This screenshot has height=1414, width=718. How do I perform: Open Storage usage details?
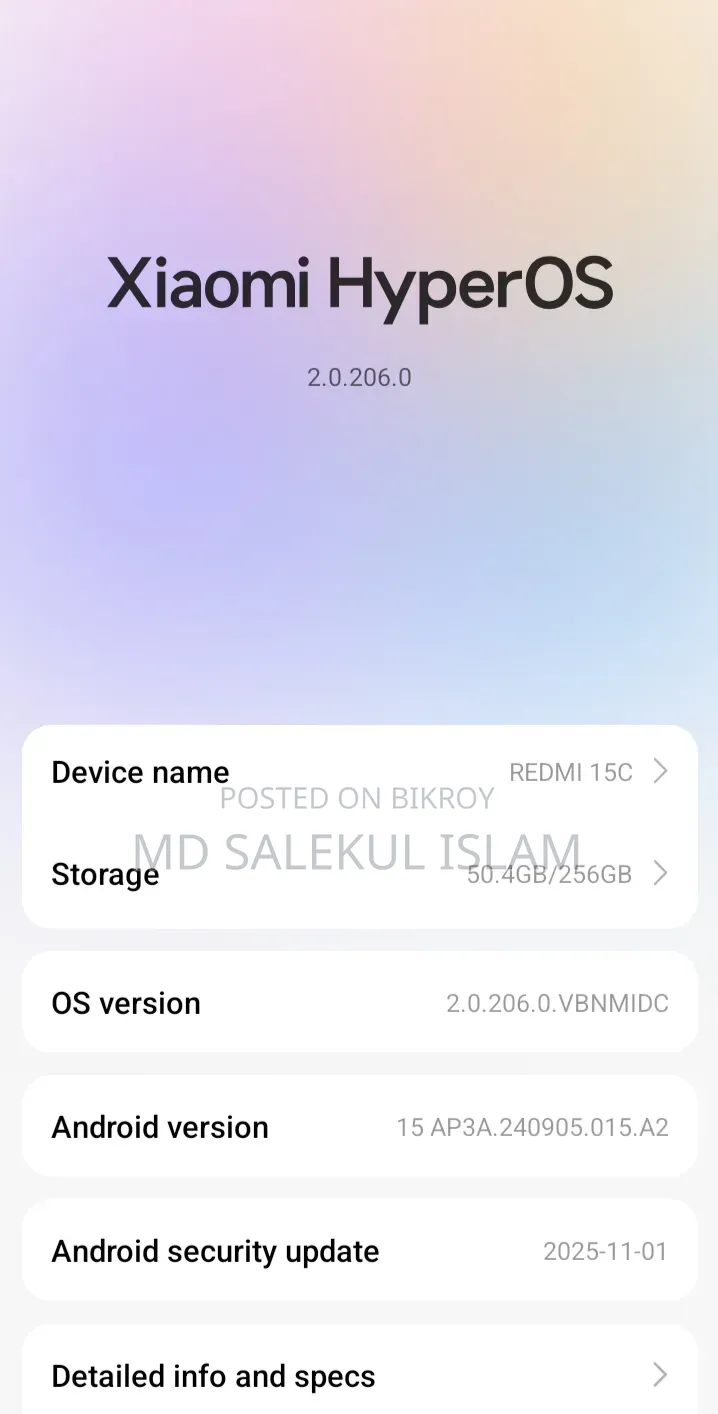click(x=359, y=875)
